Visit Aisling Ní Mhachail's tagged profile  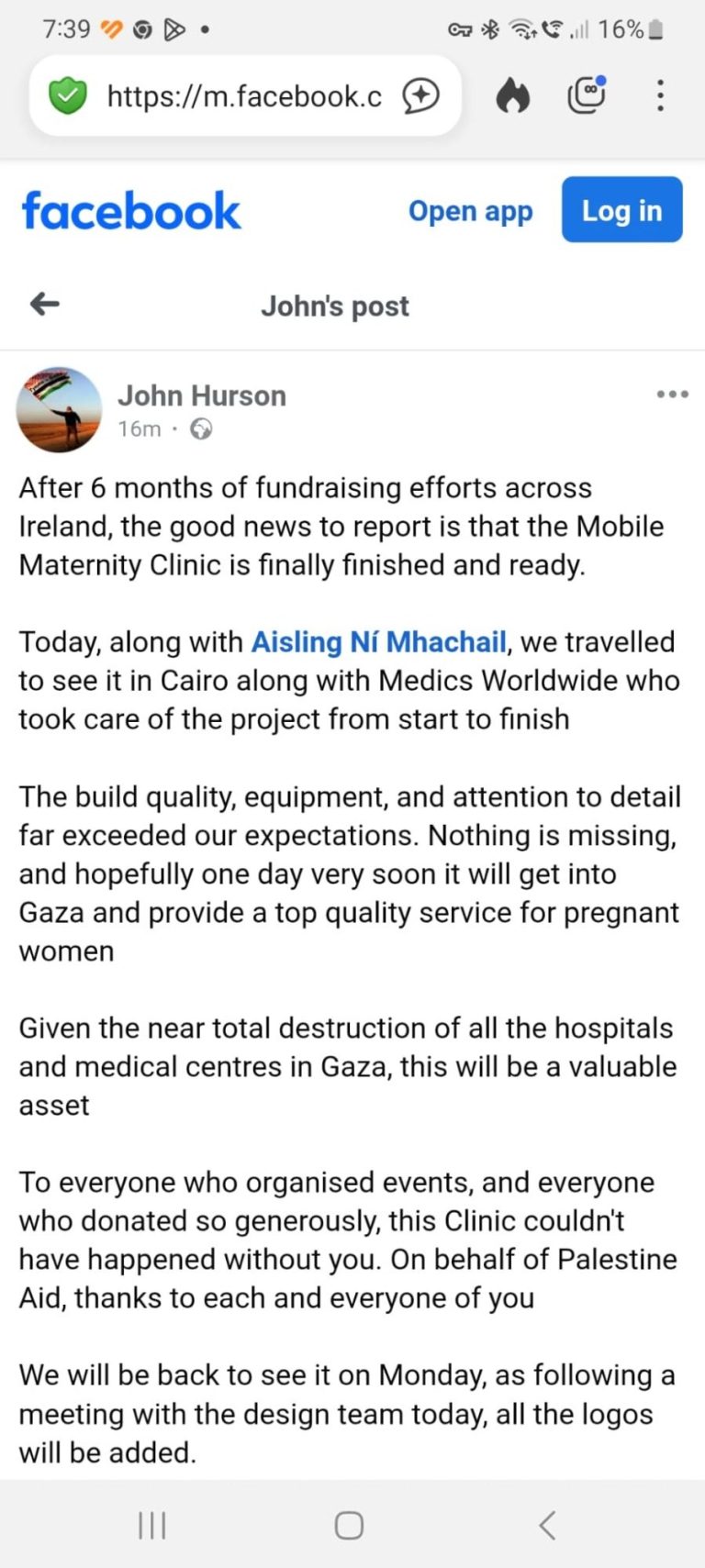pyautogui.click(x=378, y=641)
